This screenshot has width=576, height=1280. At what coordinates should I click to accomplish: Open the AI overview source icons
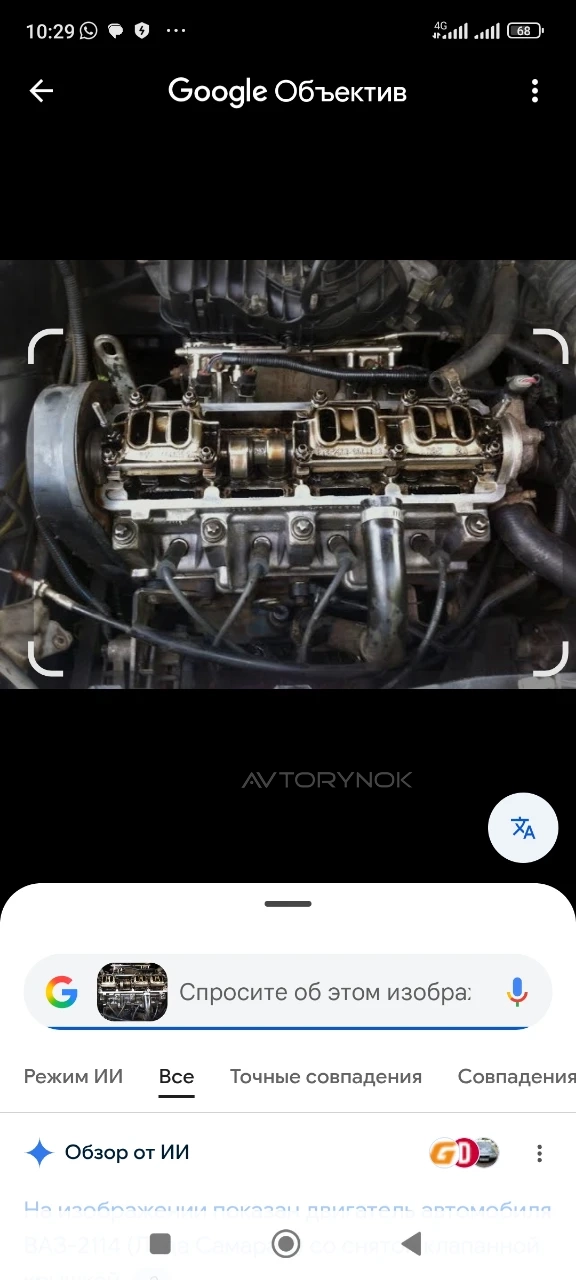click(464, 1153)
